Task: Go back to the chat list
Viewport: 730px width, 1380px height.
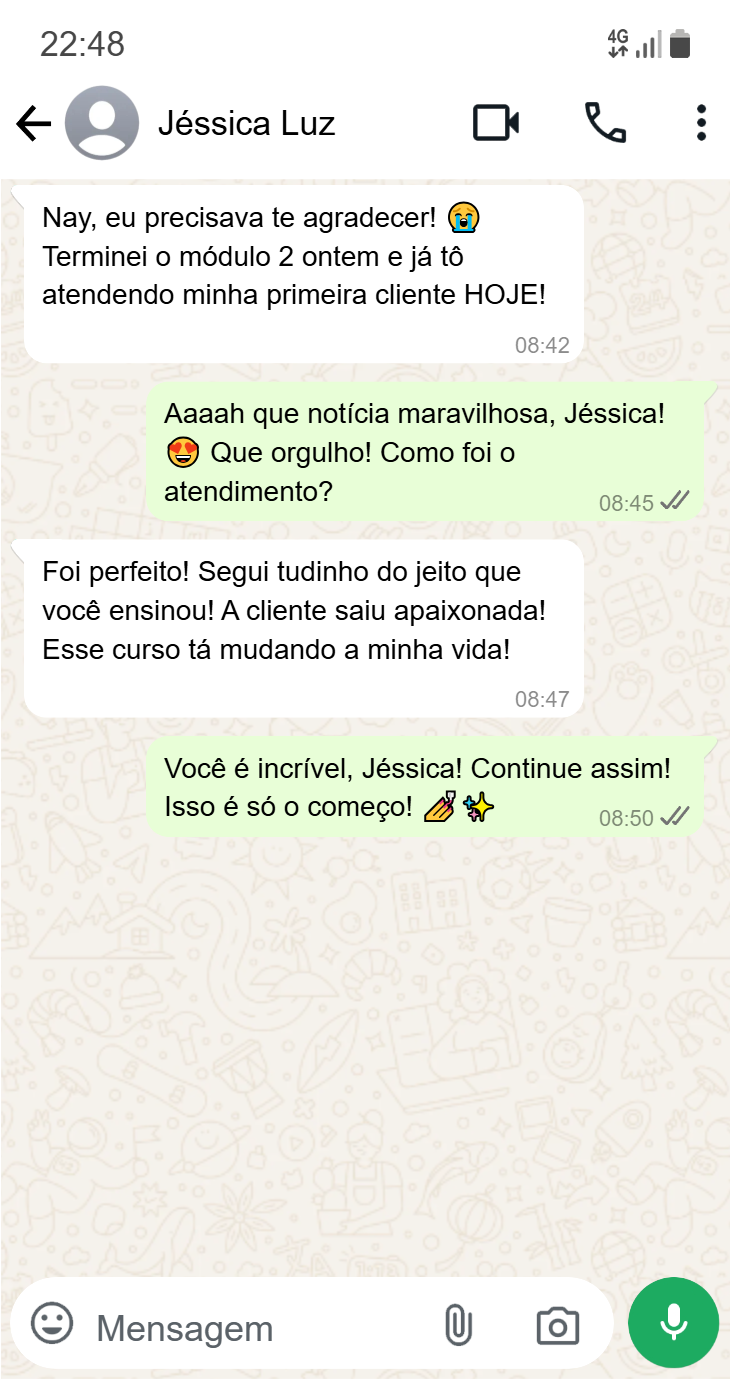Action: (x=34, y=124)
